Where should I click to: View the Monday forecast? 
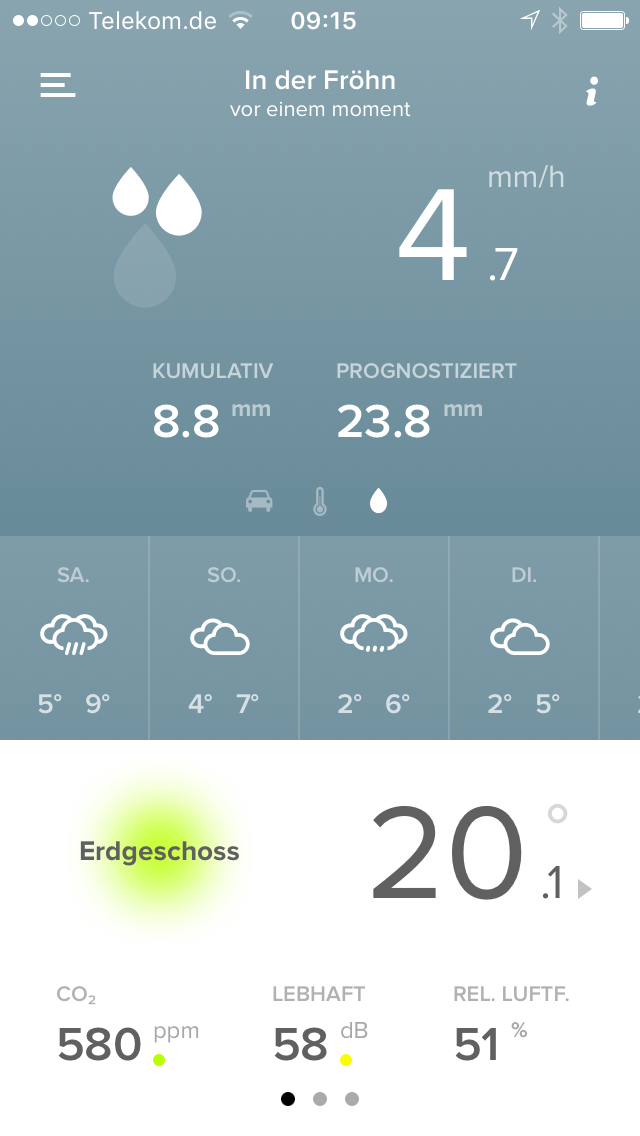click(x=374, y=638)
